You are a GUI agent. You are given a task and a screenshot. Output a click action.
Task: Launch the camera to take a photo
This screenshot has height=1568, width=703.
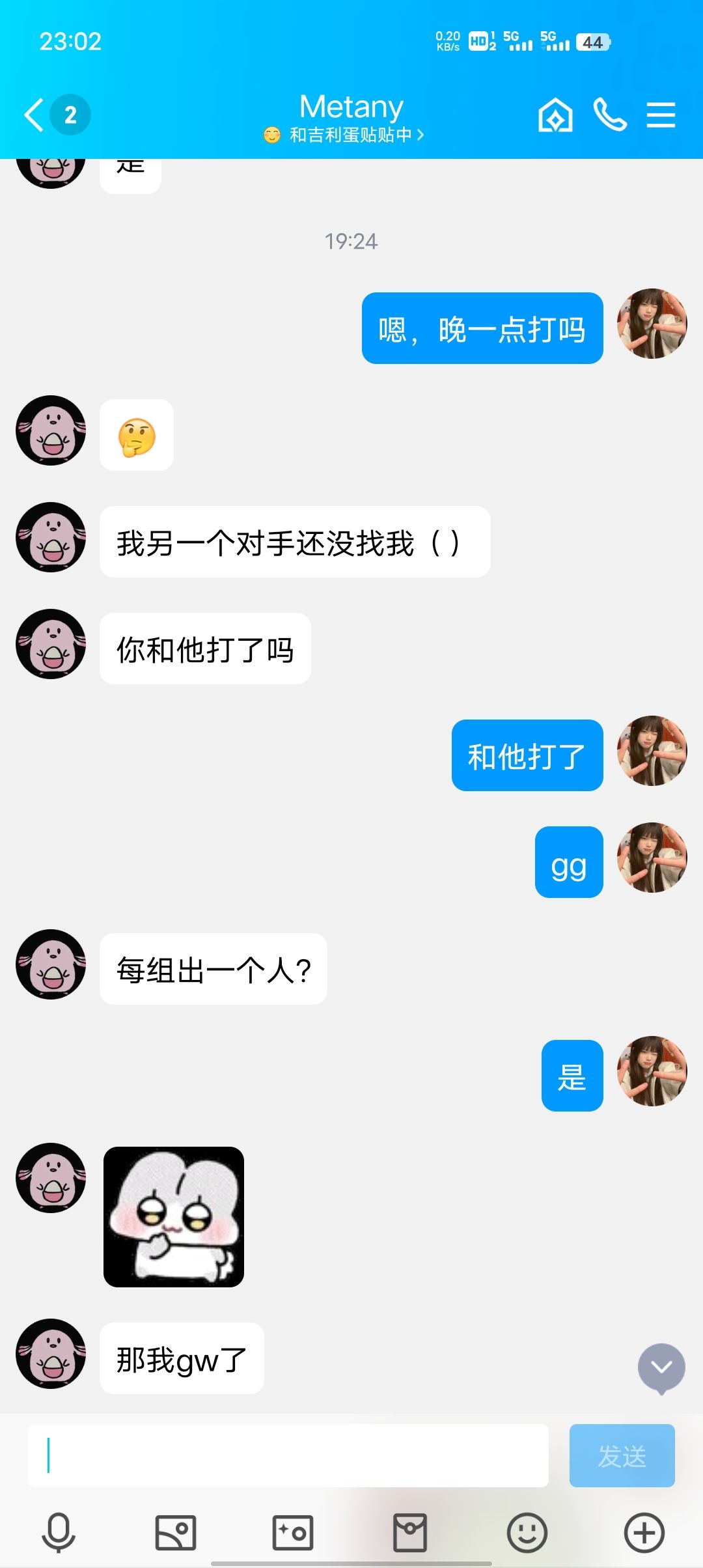tap(293, 1532)
